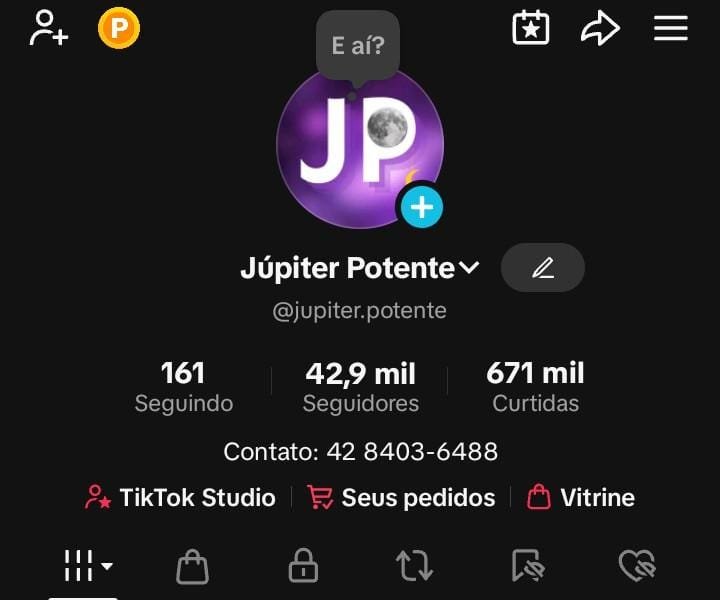720x600 pixels.
Task: Switch to the reposts tab
Action: tap(414, 567)
